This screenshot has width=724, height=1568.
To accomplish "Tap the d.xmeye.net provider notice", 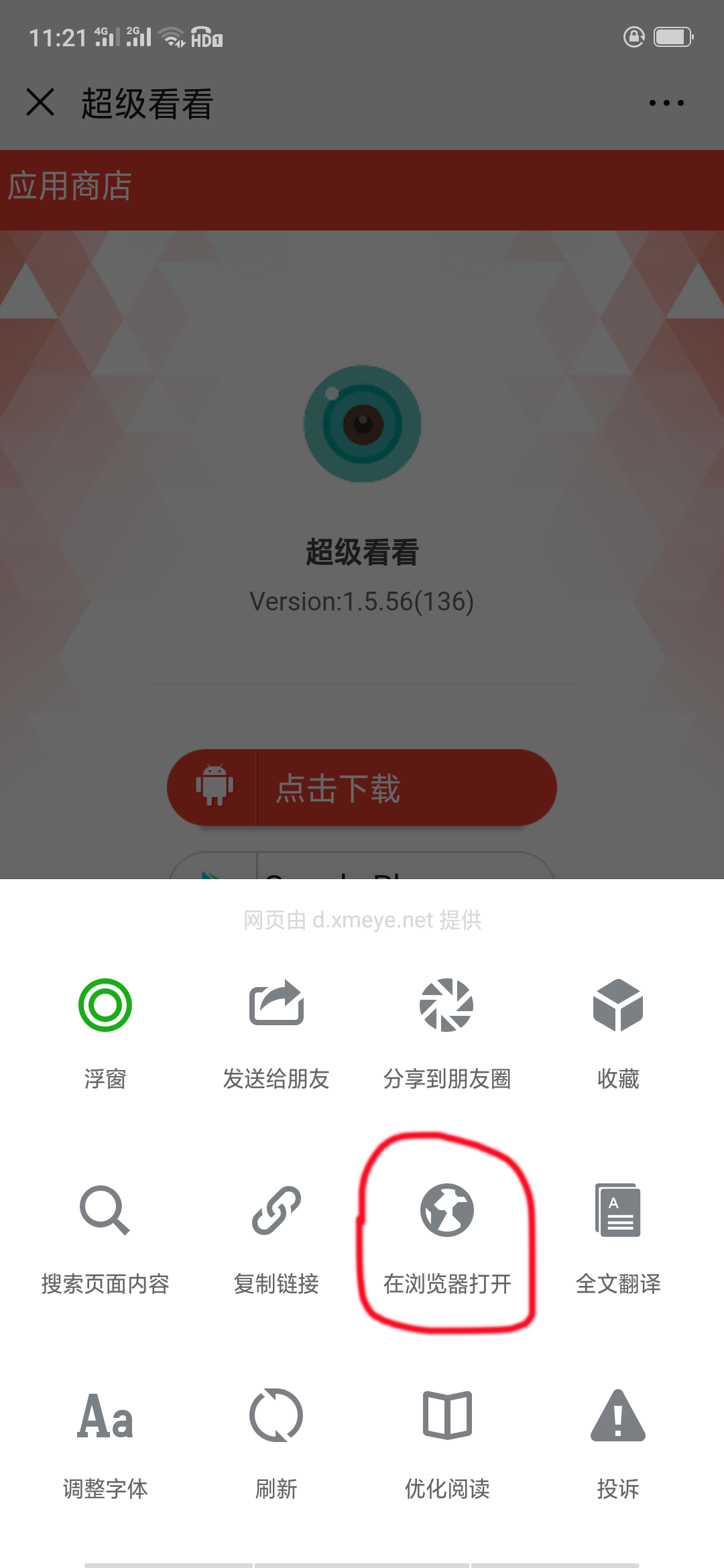I will (x=362, y=919).
